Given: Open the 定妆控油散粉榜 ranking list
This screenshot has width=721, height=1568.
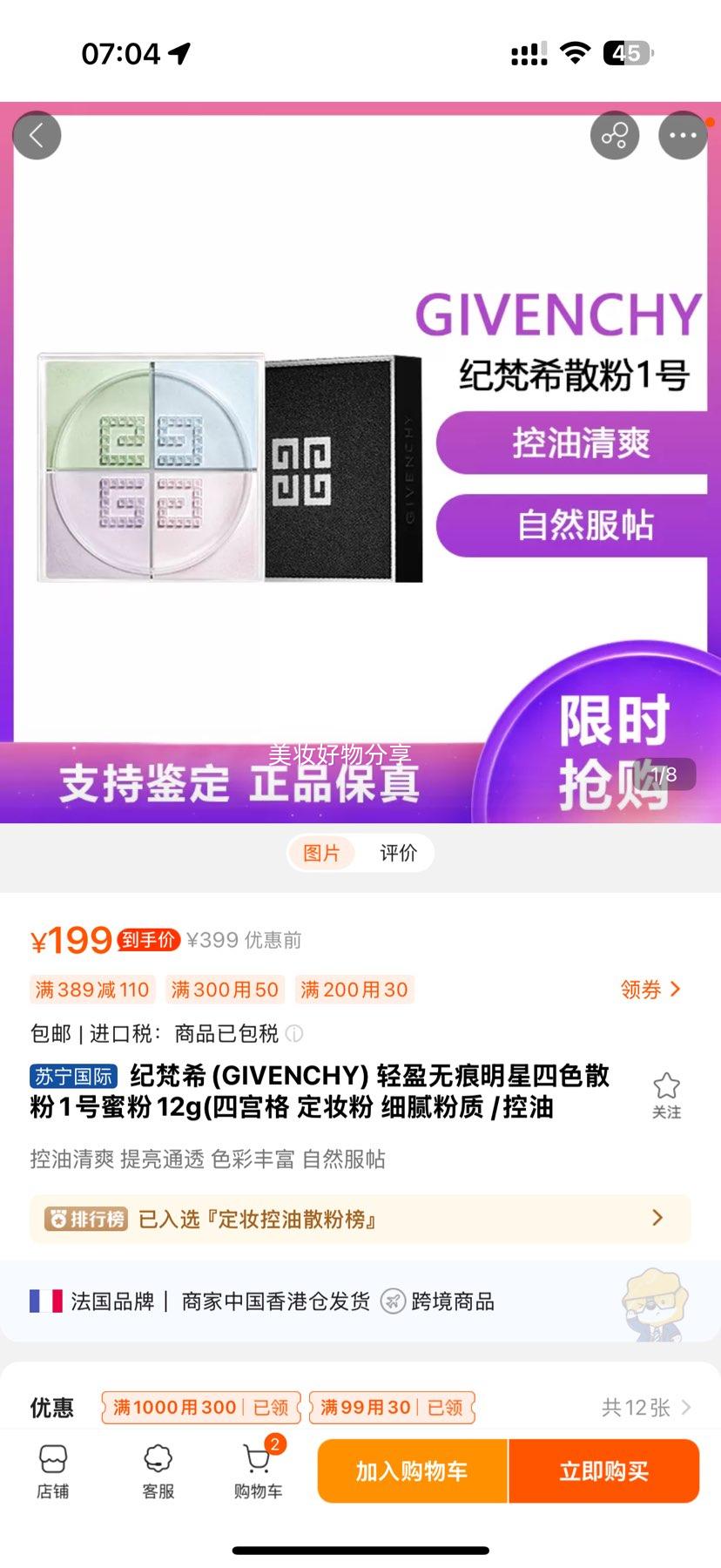Looking at the screenshot, I should tap(360, 1219).
